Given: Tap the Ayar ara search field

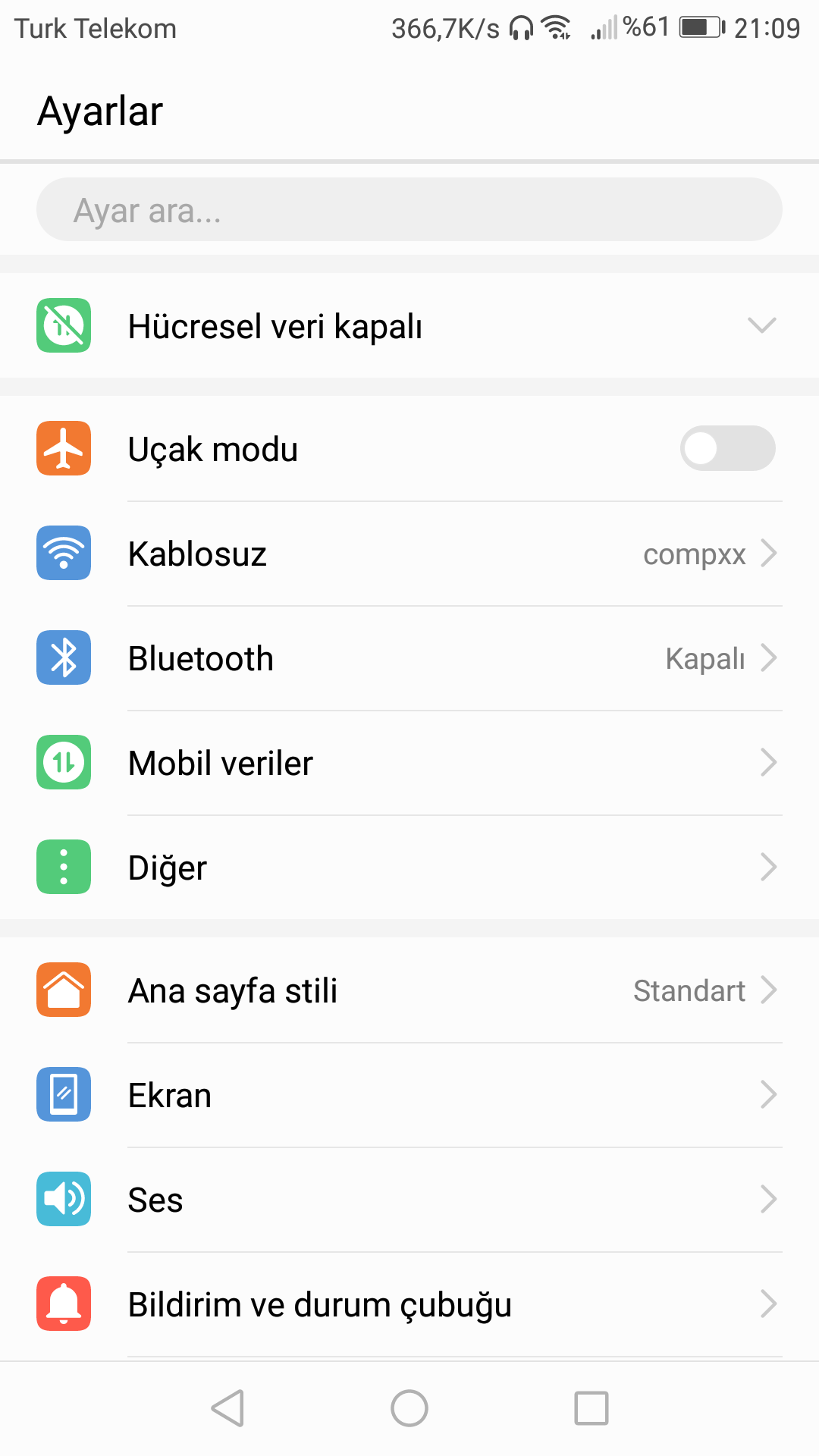Looking at the screenshot, I should [409, 209].
